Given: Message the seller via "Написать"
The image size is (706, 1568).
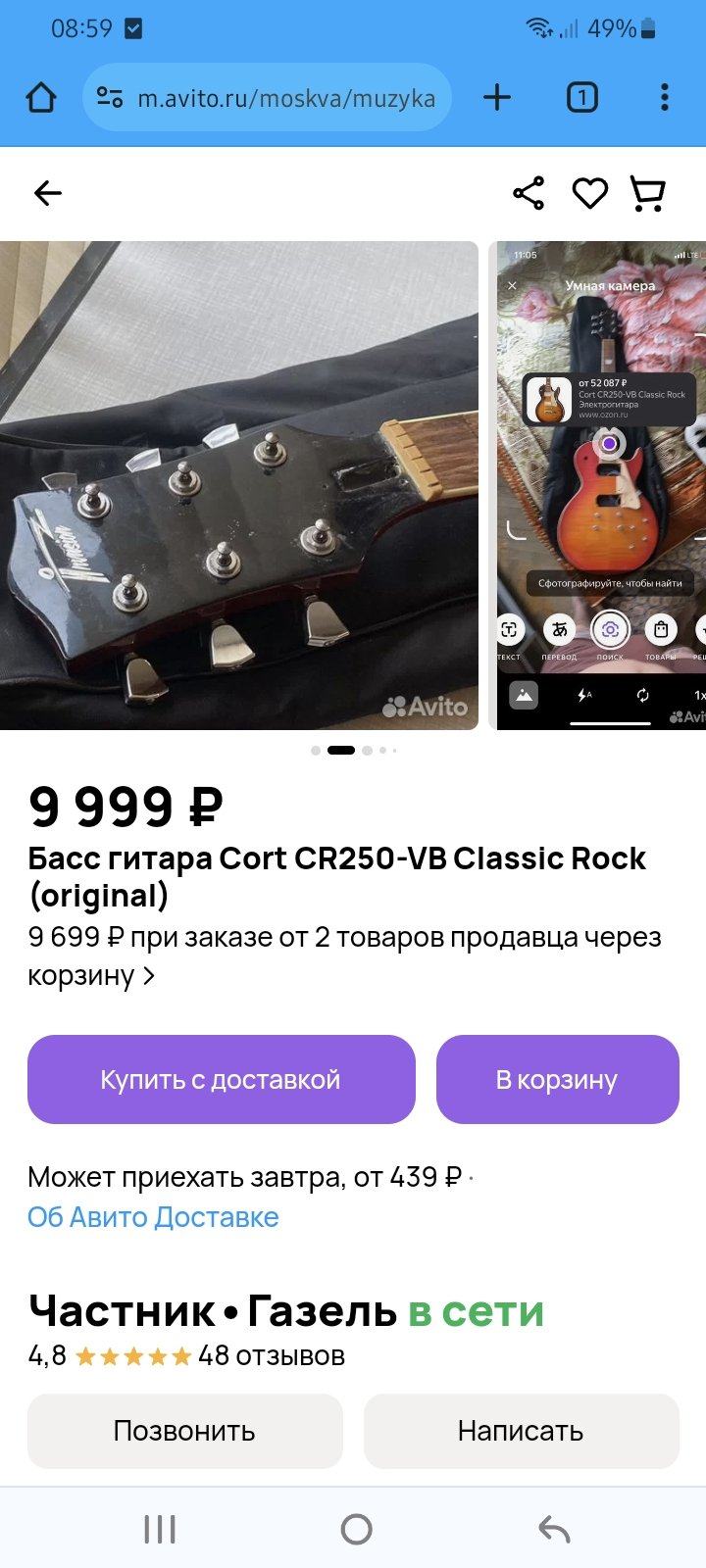Looking at the screenshot, I should tap(521, 1431).
